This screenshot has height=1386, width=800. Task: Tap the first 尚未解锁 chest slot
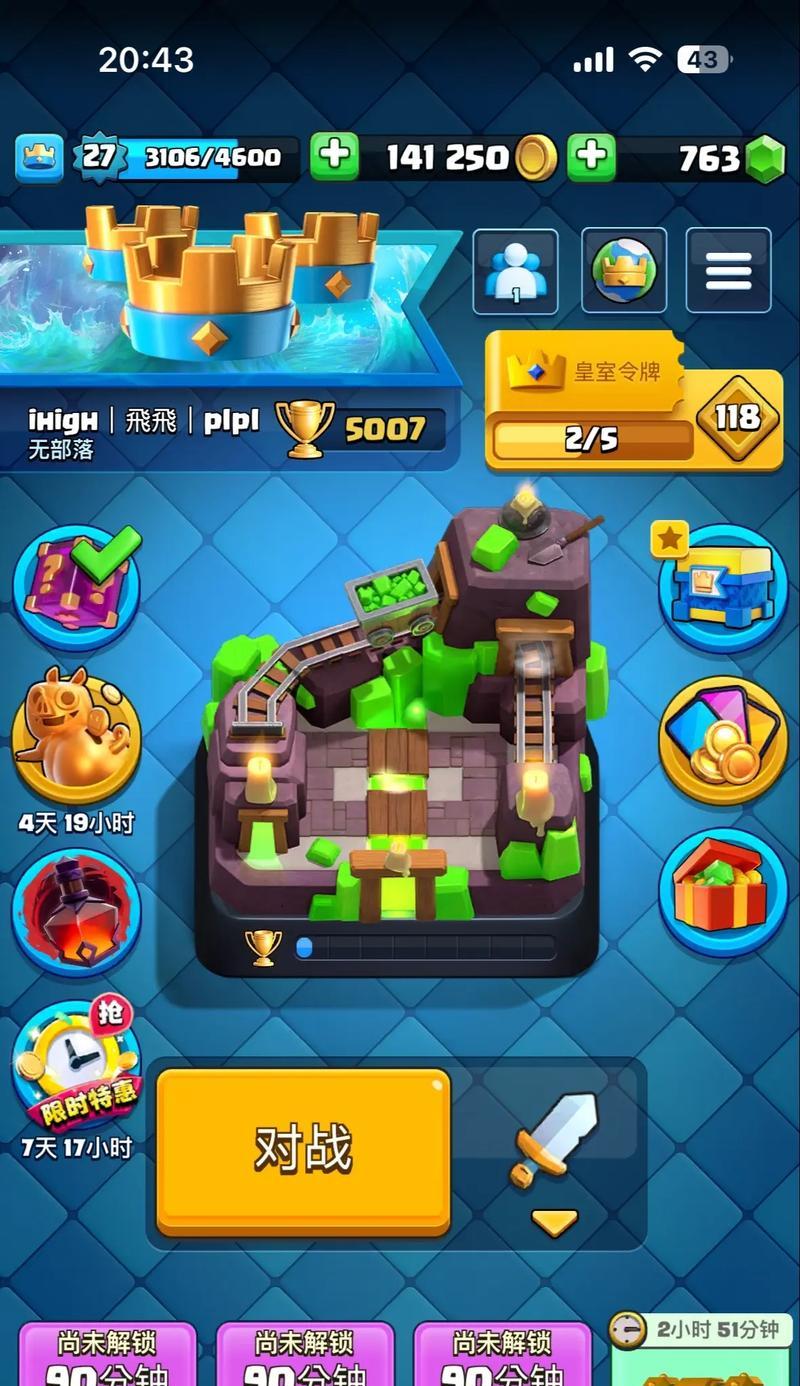107,1355
